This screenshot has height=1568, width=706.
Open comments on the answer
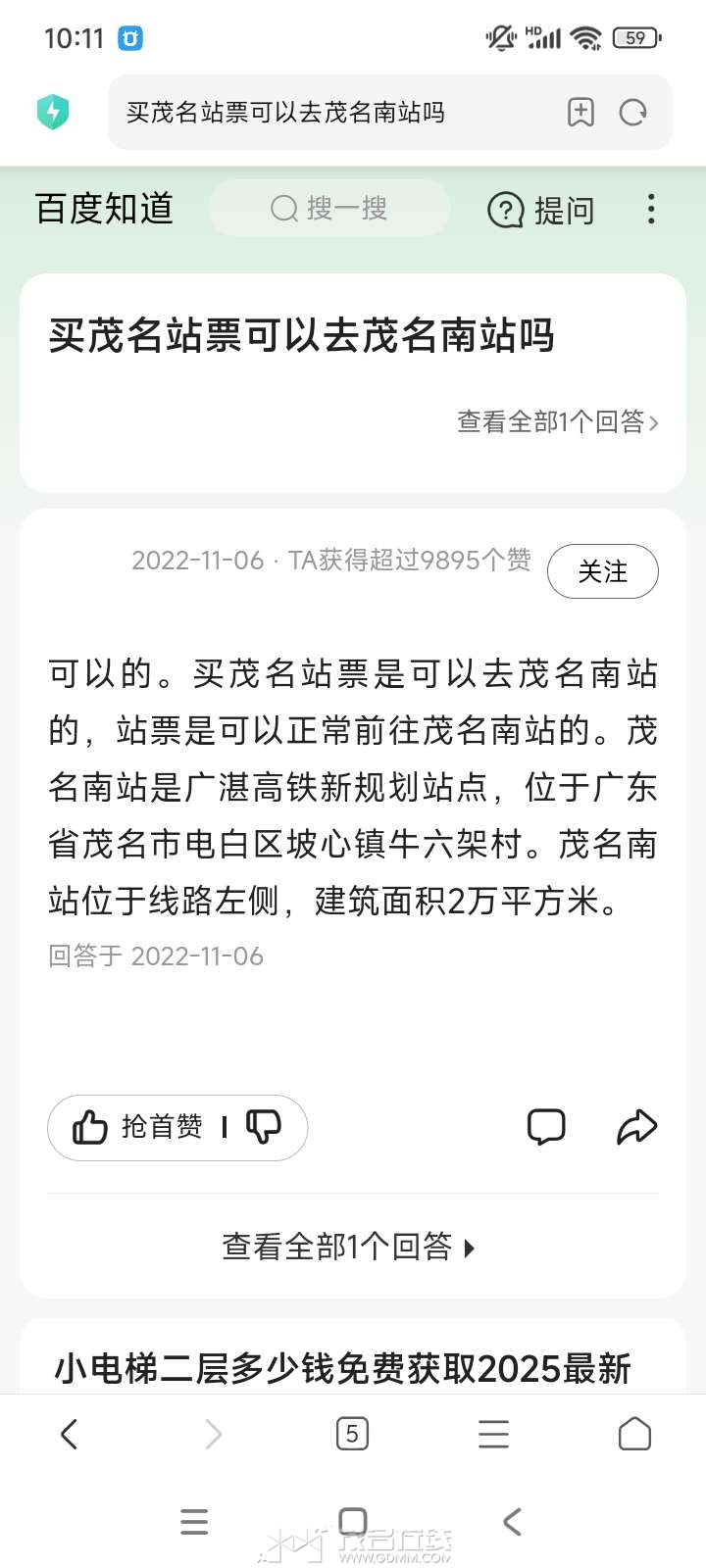click(x=546, y=1127)
